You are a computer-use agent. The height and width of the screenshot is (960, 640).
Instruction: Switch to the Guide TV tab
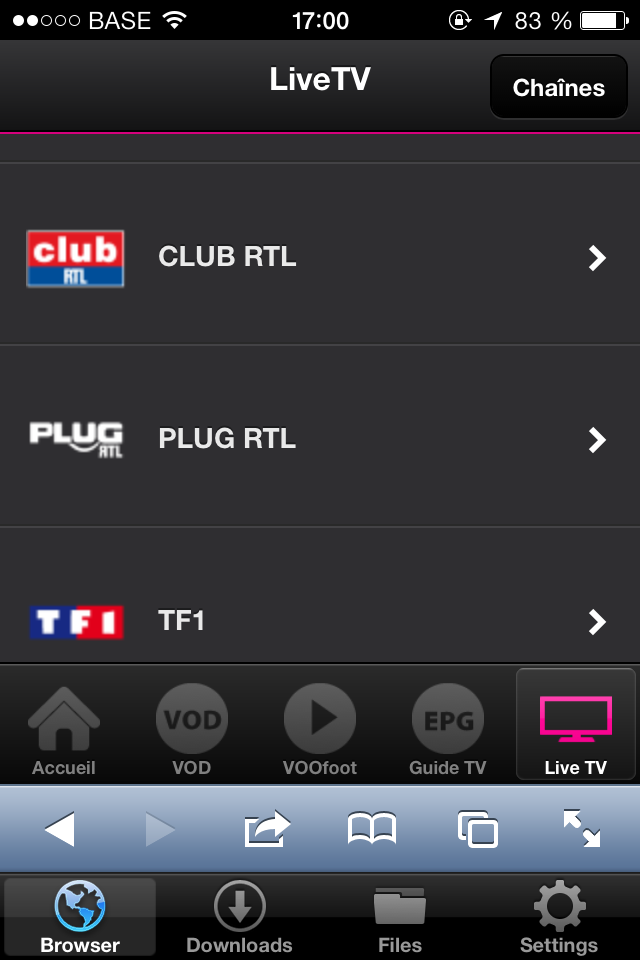click(447, 730)
